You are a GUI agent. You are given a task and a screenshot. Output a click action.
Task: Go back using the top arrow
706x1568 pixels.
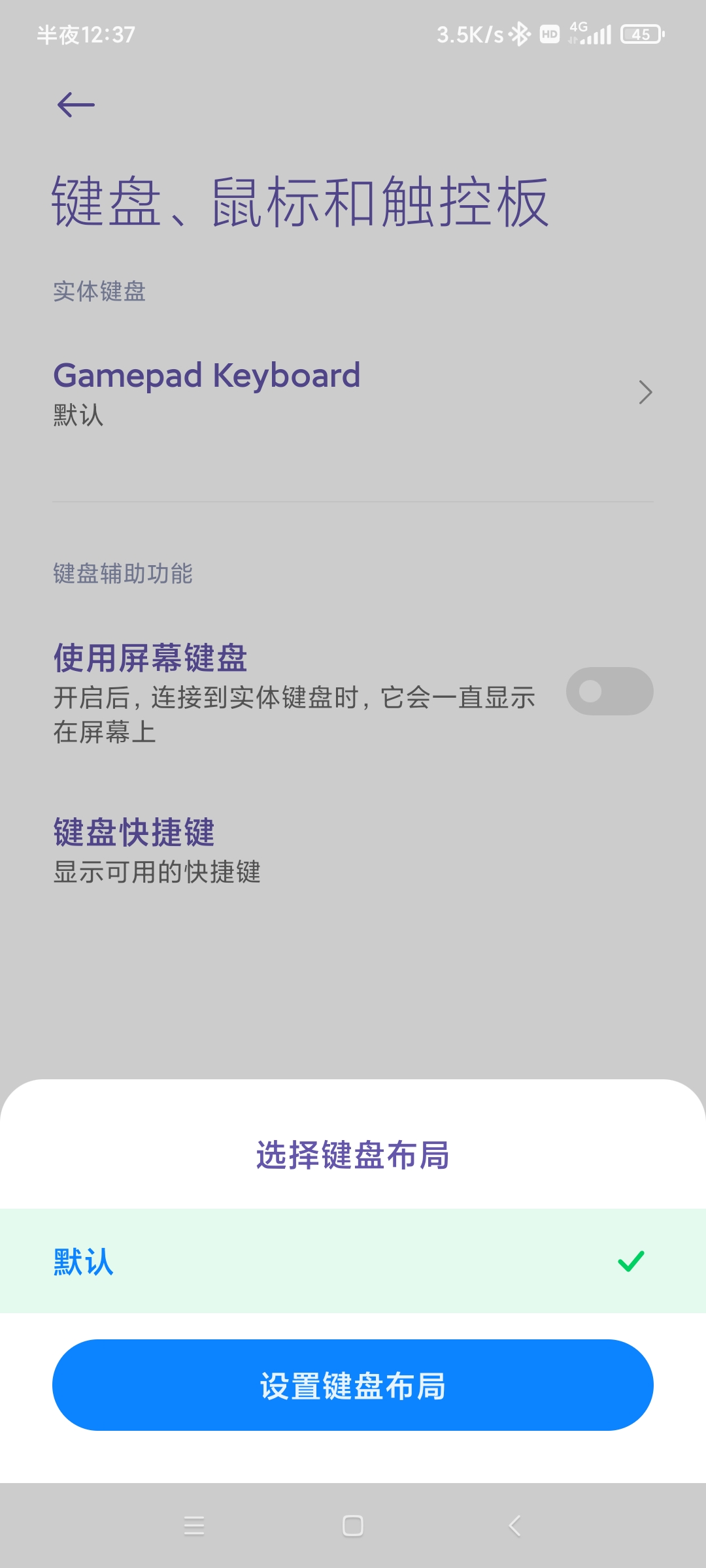[x=76, y=105]
